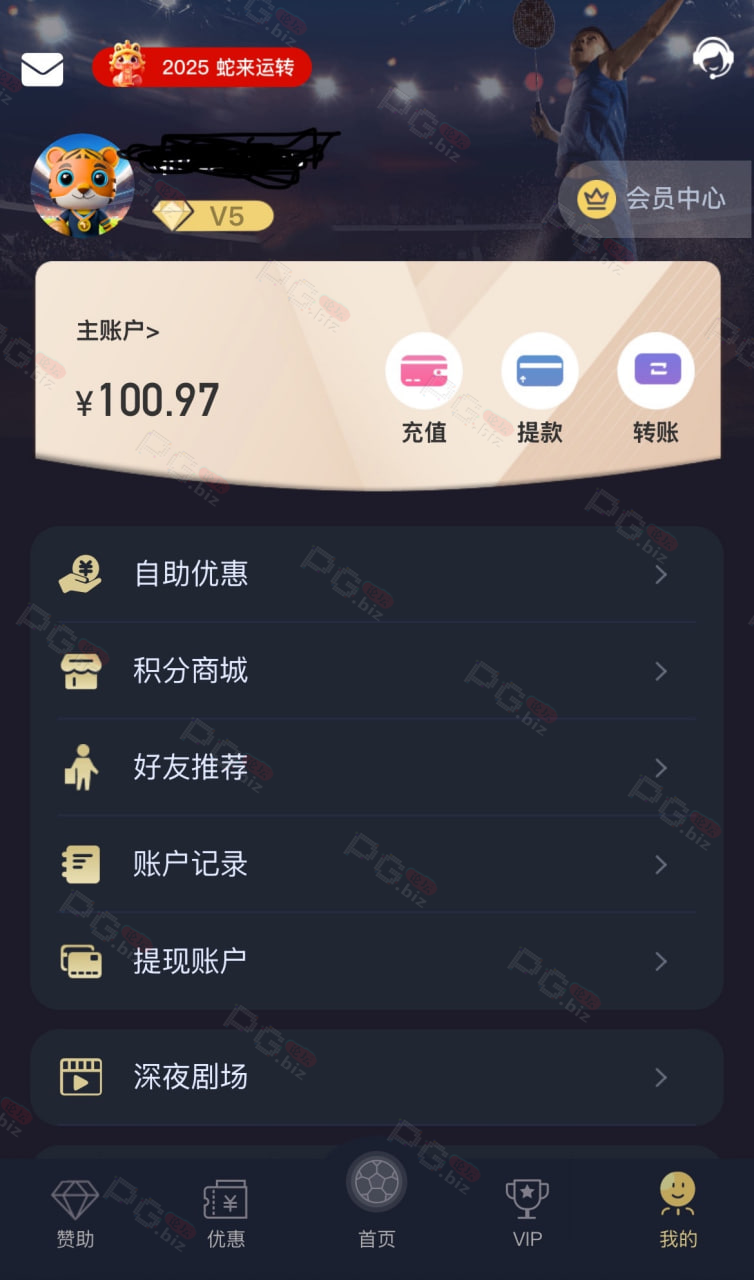Open 好友推荐 friend referral

point(377,767)
